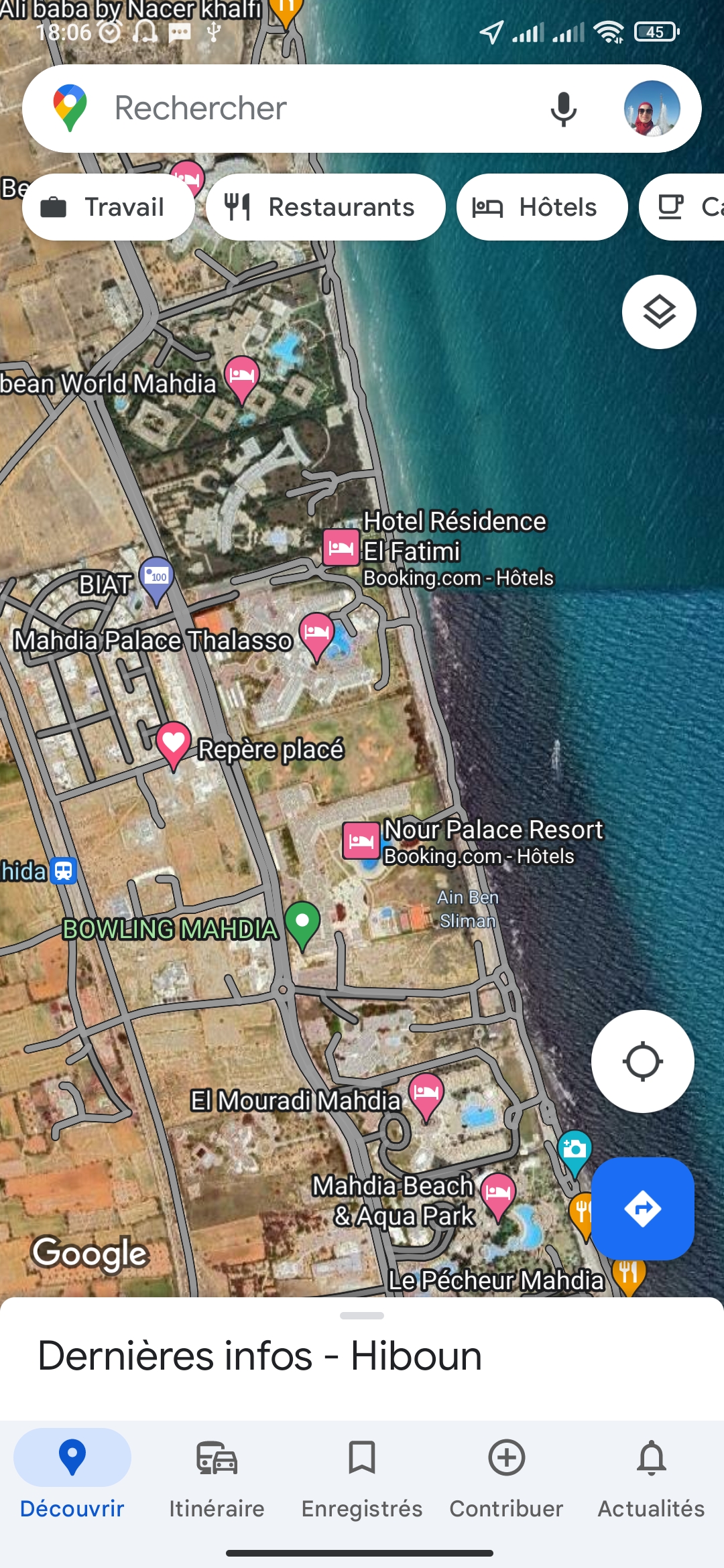Center map on my location
Viewport: 724px width, 1568px height.
[x=642, y=1061]
